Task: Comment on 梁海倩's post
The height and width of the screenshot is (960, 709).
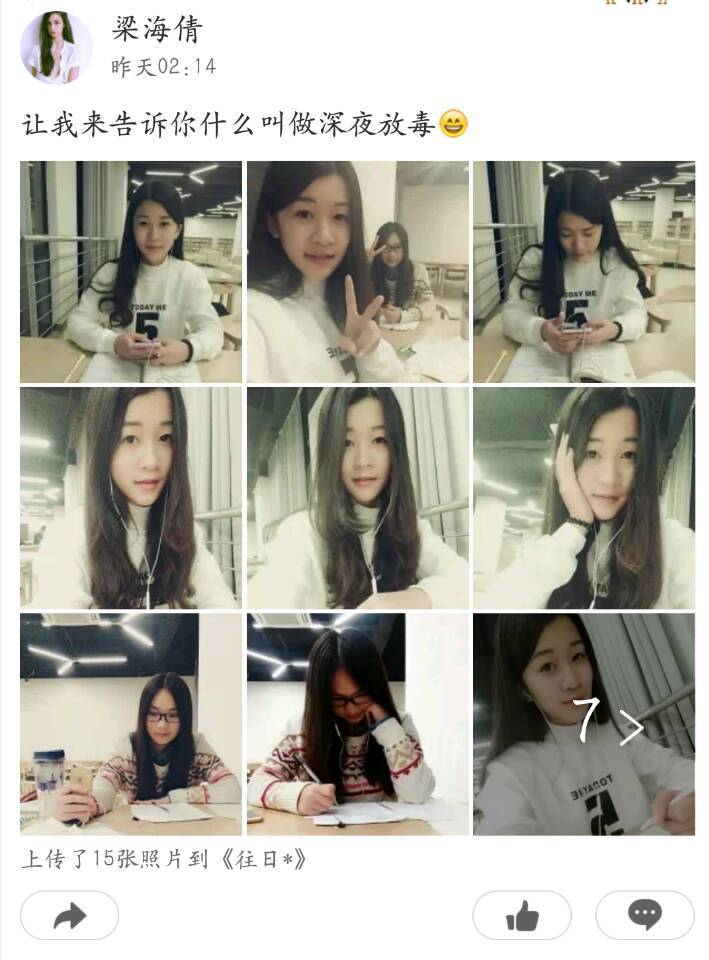Action: 644,915
